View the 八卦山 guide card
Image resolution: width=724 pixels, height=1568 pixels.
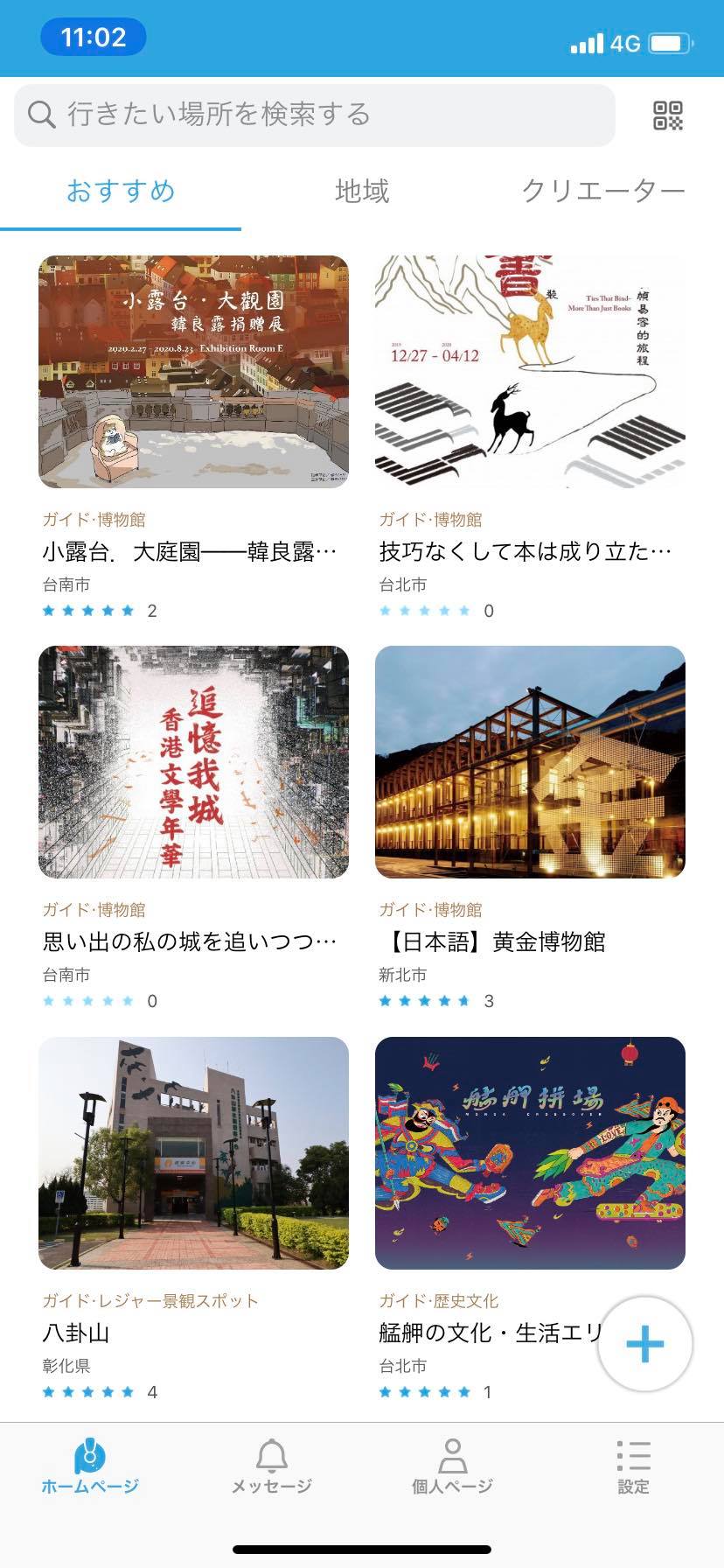193,1153
